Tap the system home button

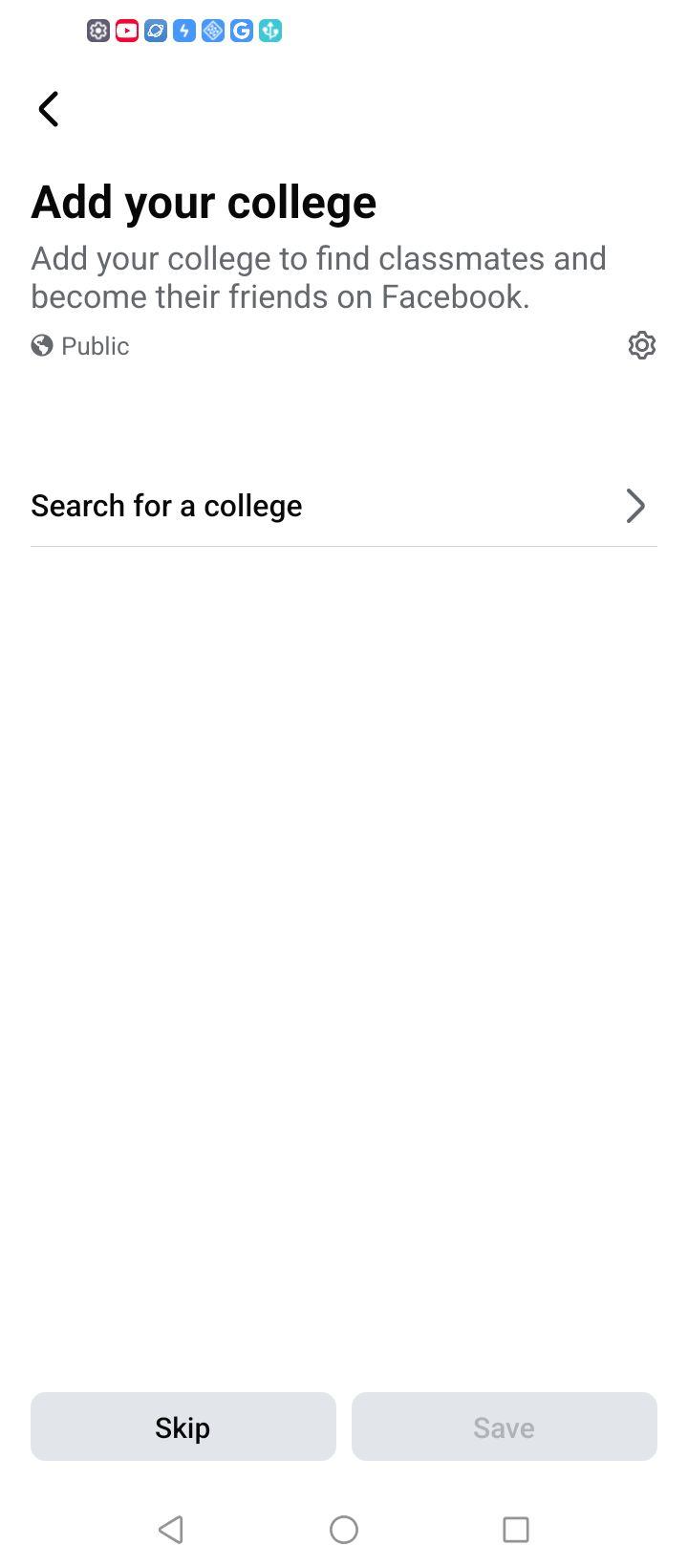[344, 1530]
